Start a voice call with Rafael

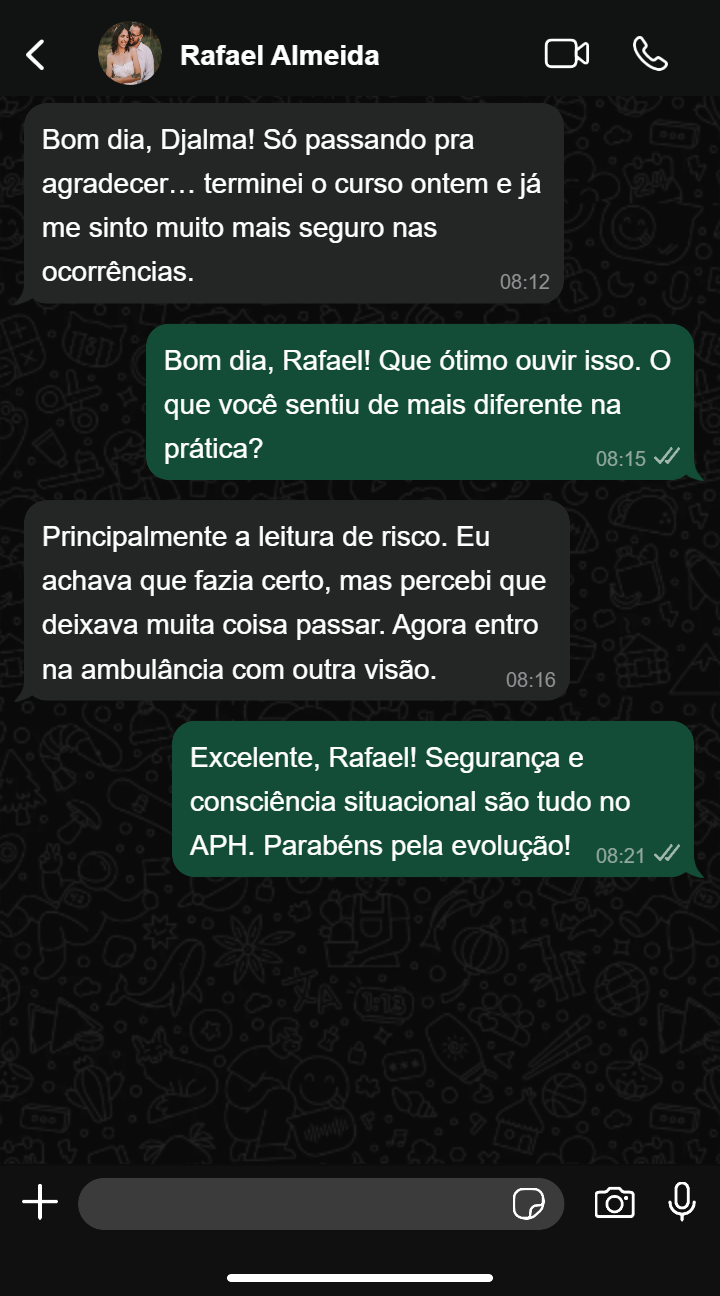pyautogui.click(x=650, y=54)
